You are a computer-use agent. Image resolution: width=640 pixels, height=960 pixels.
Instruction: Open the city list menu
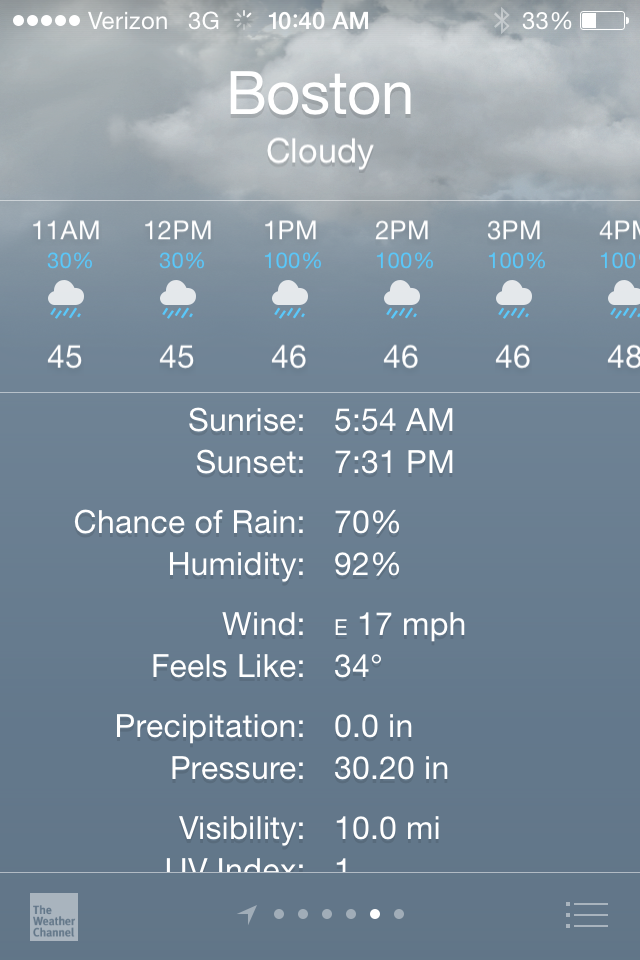586,914
